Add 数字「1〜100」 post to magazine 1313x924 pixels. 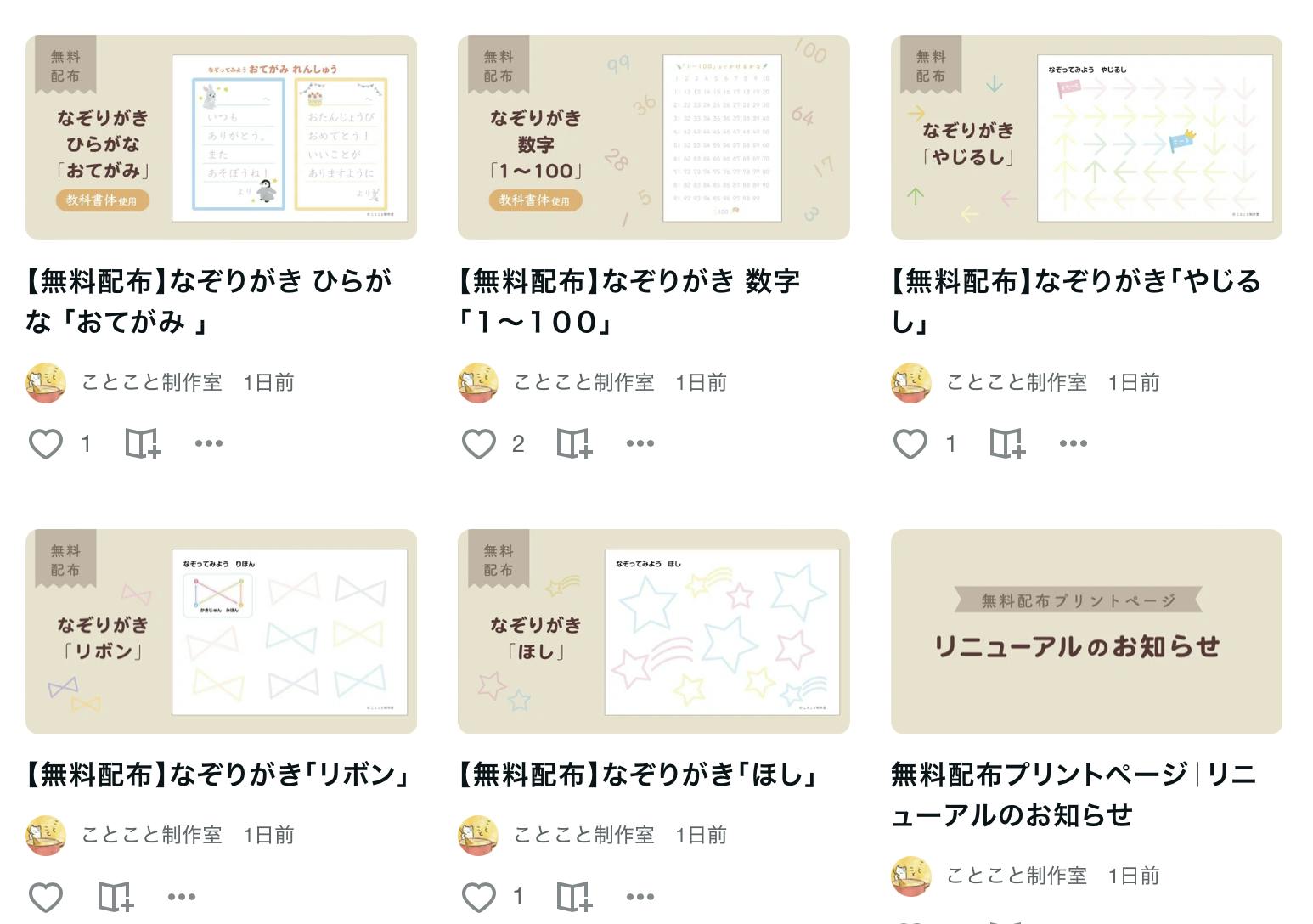[574, 443]
